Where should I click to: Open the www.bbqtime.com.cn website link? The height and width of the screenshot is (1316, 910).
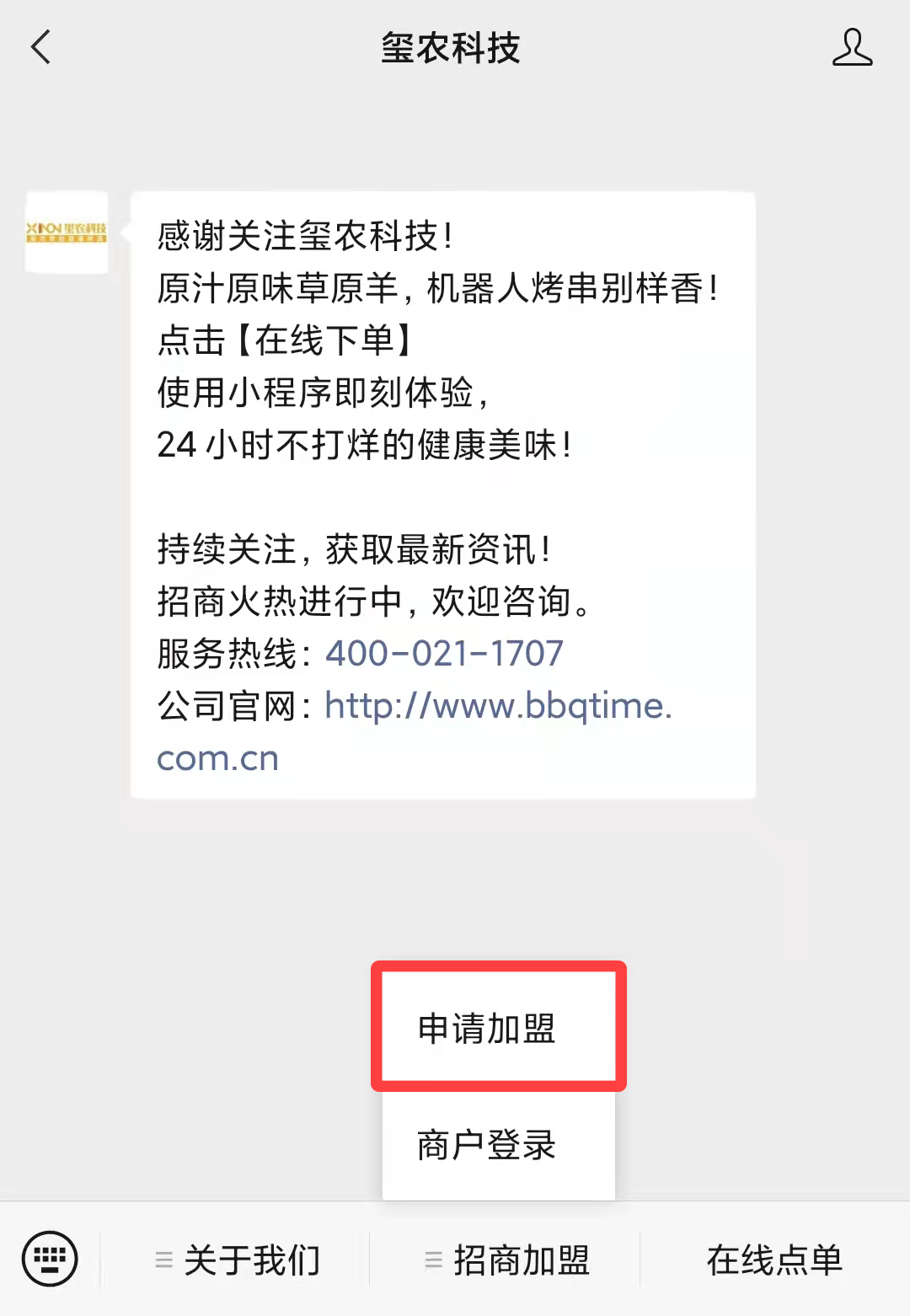(497, 708)
